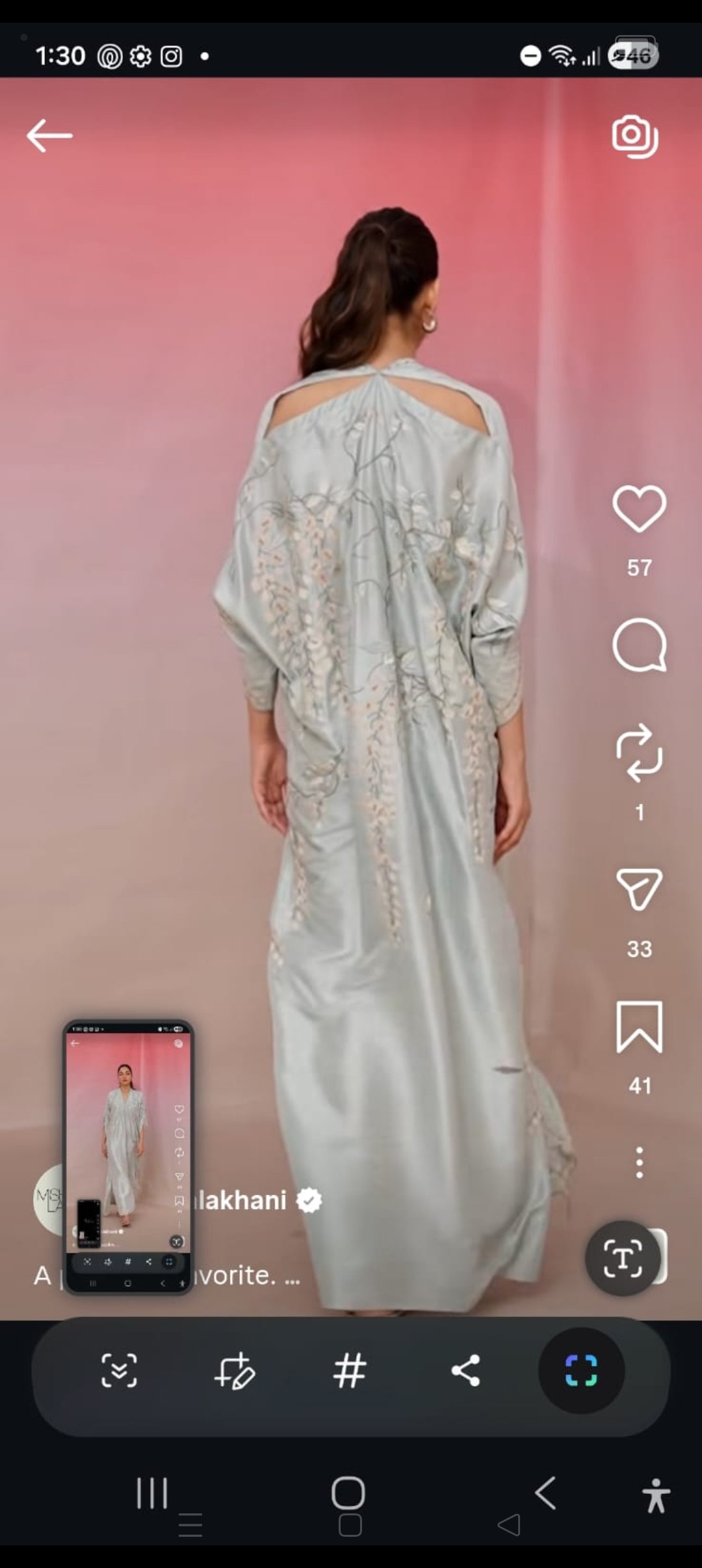The image size is (702, 1568).
Task: Add a hashtag tag to the screenshot
Action: pyautogui.click(x=350, y=1370)
